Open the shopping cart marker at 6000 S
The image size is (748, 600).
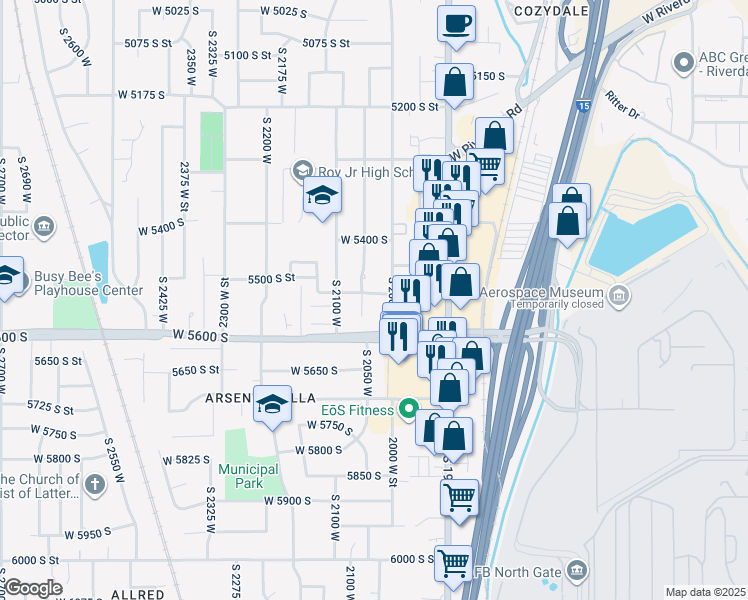[453, 564]
